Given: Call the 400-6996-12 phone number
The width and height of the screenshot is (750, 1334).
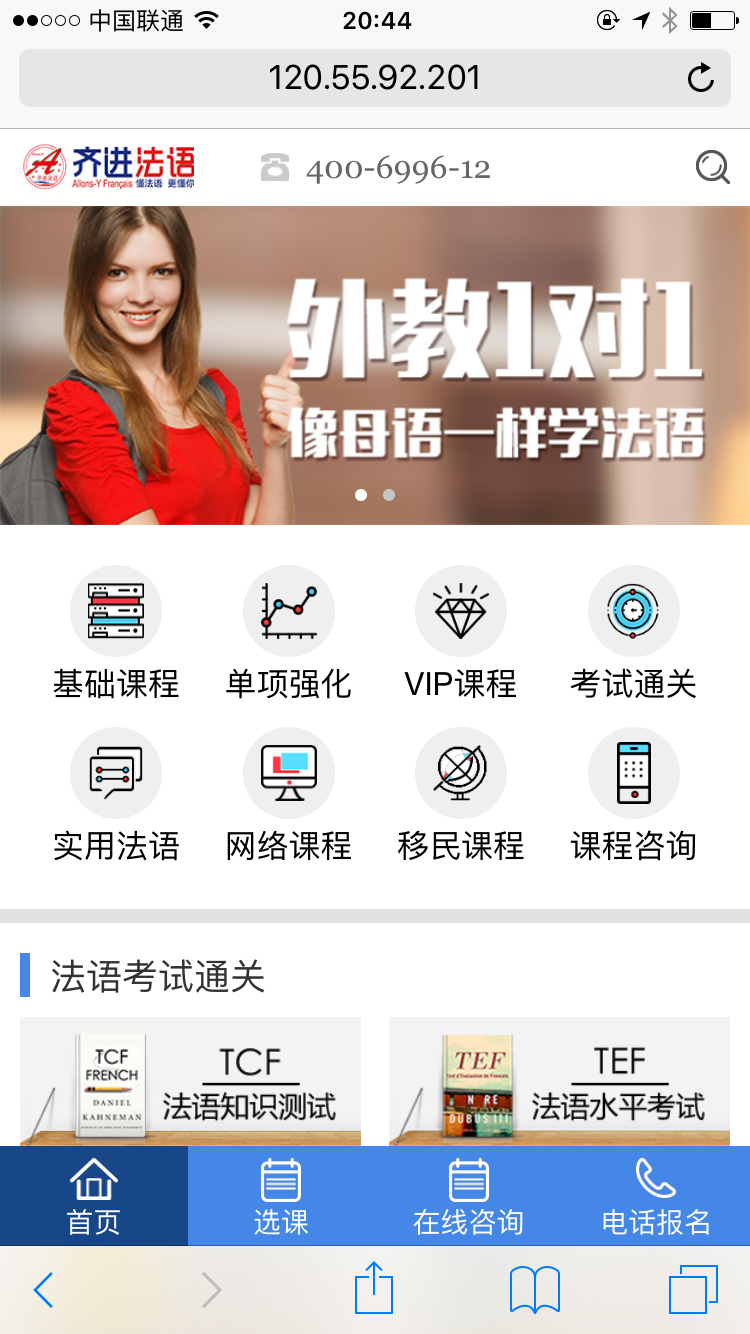Looking at the screenshot, I should (x=375, y=168).
